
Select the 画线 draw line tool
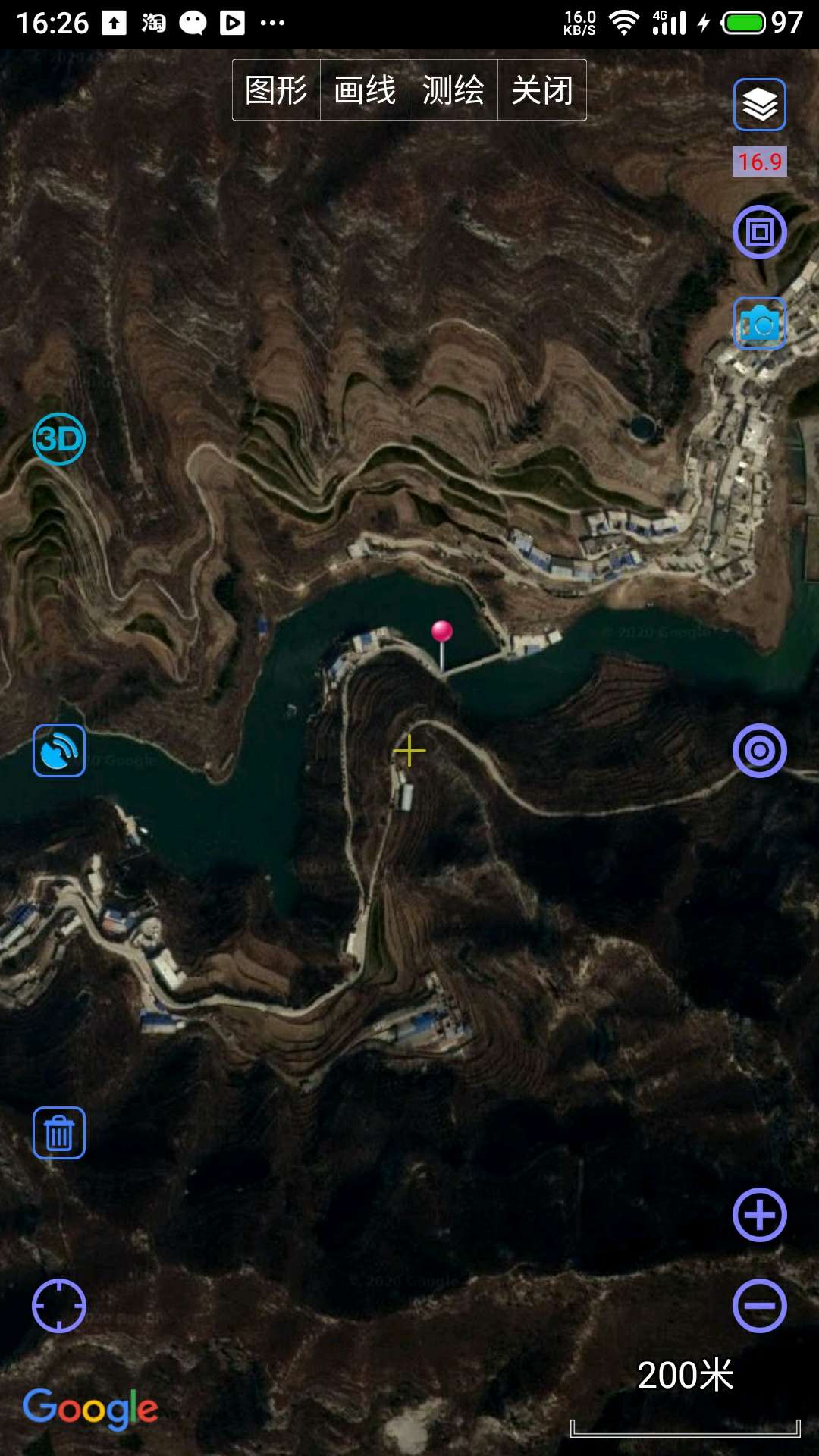click(365, 90)
